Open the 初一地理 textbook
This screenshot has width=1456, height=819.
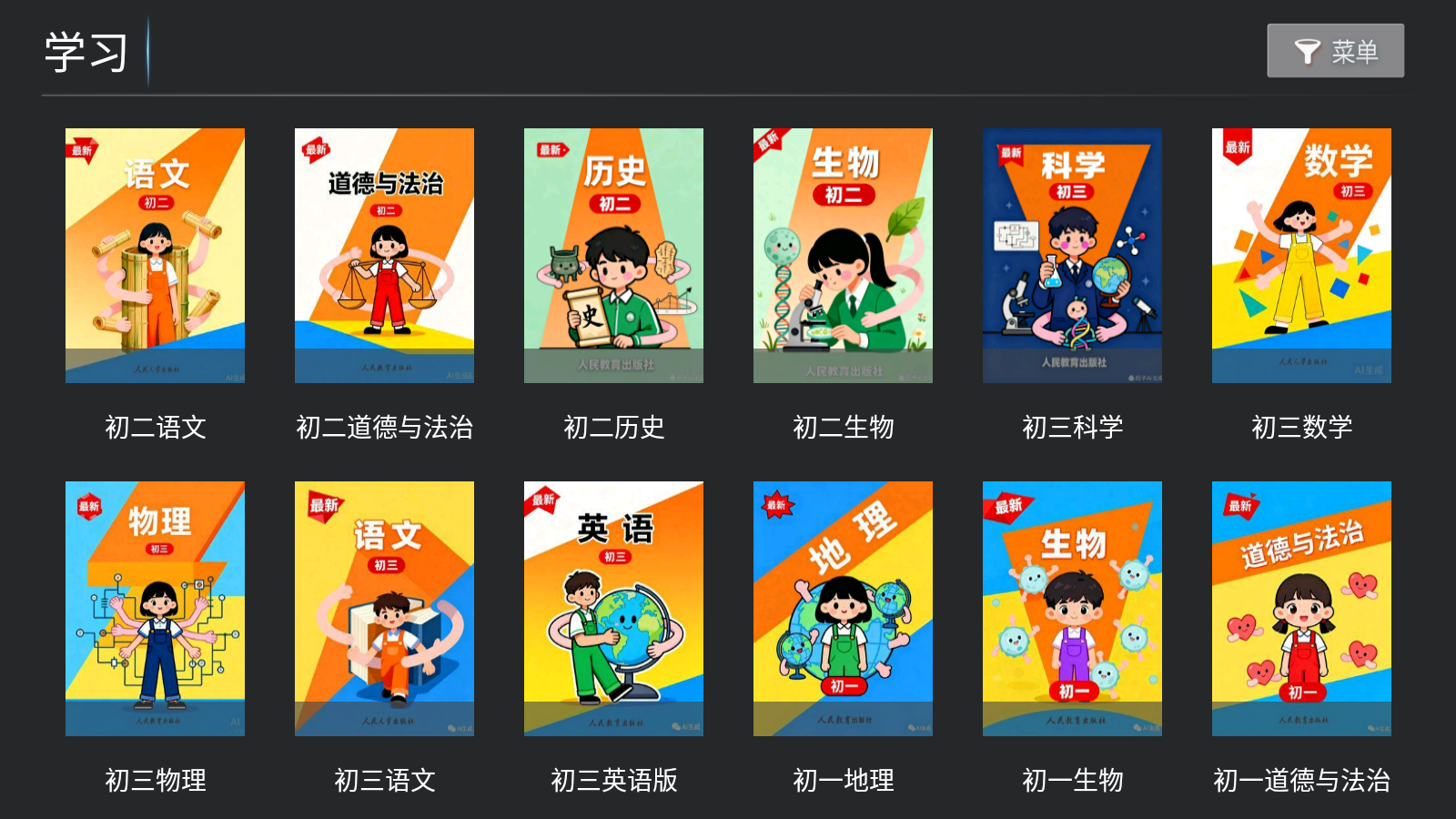(843, 608)
